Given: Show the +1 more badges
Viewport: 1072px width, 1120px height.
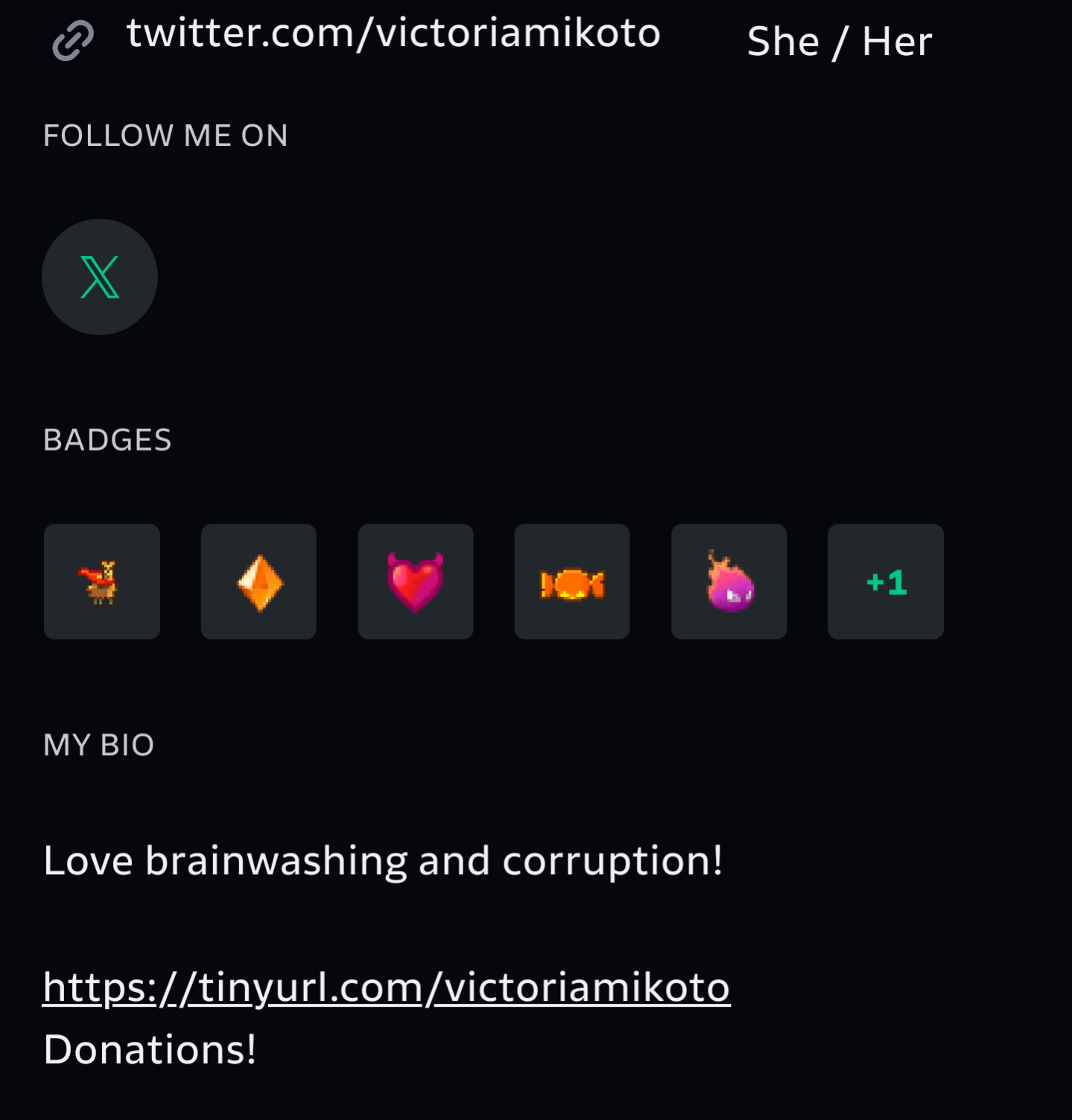Looking at the screenshot, I should (x=886, y=582).
